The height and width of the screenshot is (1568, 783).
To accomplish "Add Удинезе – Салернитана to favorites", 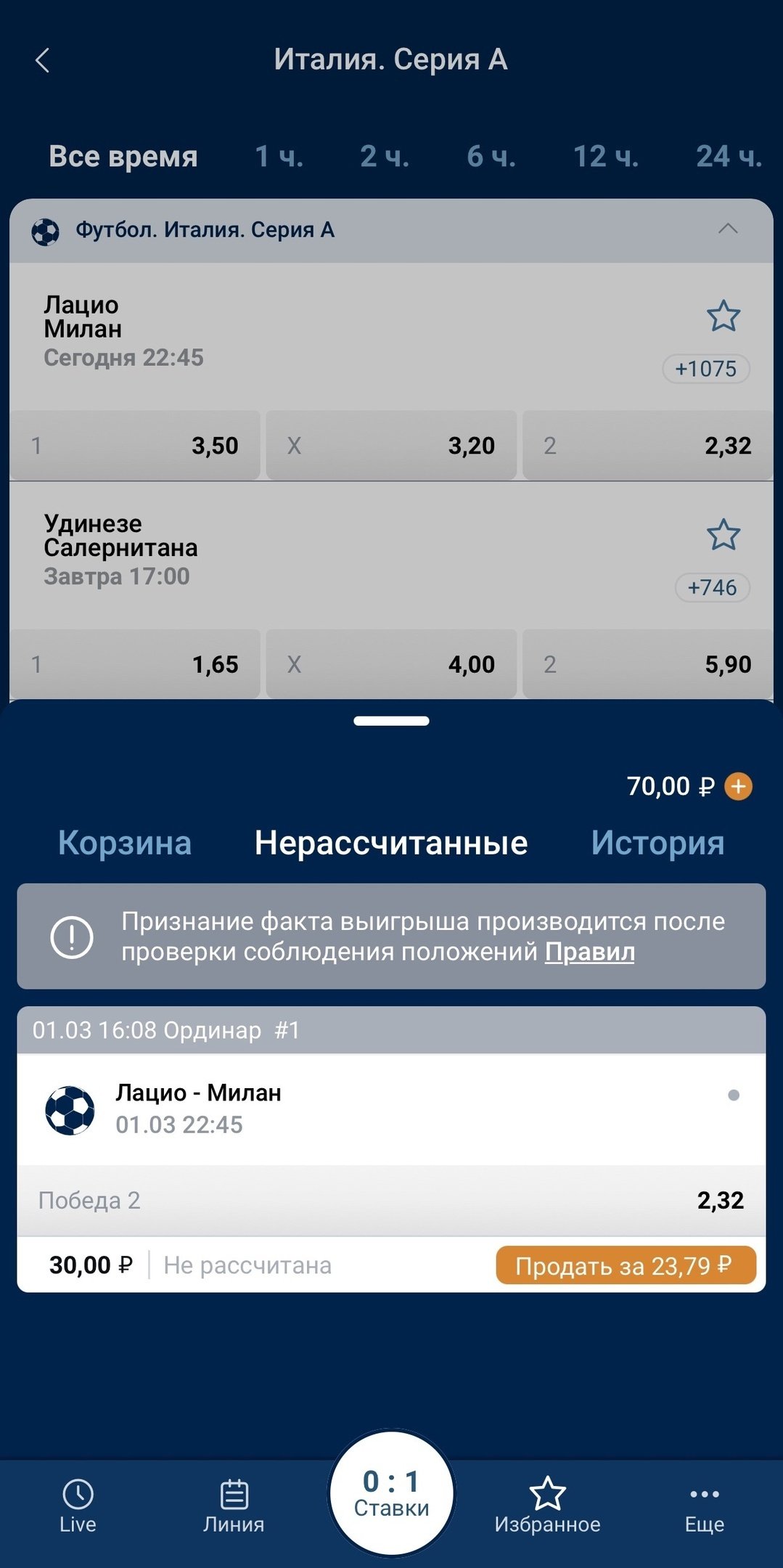I will click(x=723, y=536).
